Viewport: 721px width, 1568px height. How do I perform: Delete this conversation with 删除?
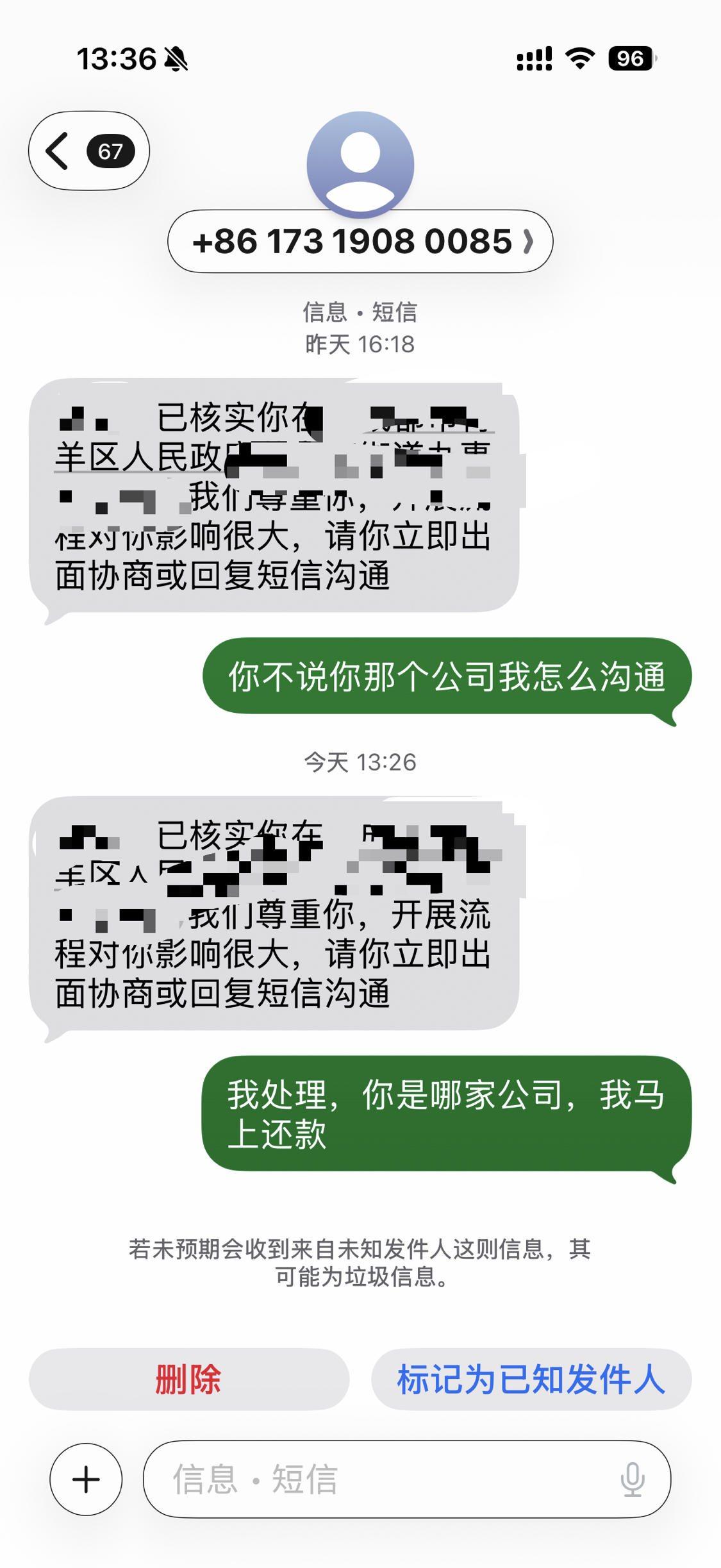tap(188, 1380)
